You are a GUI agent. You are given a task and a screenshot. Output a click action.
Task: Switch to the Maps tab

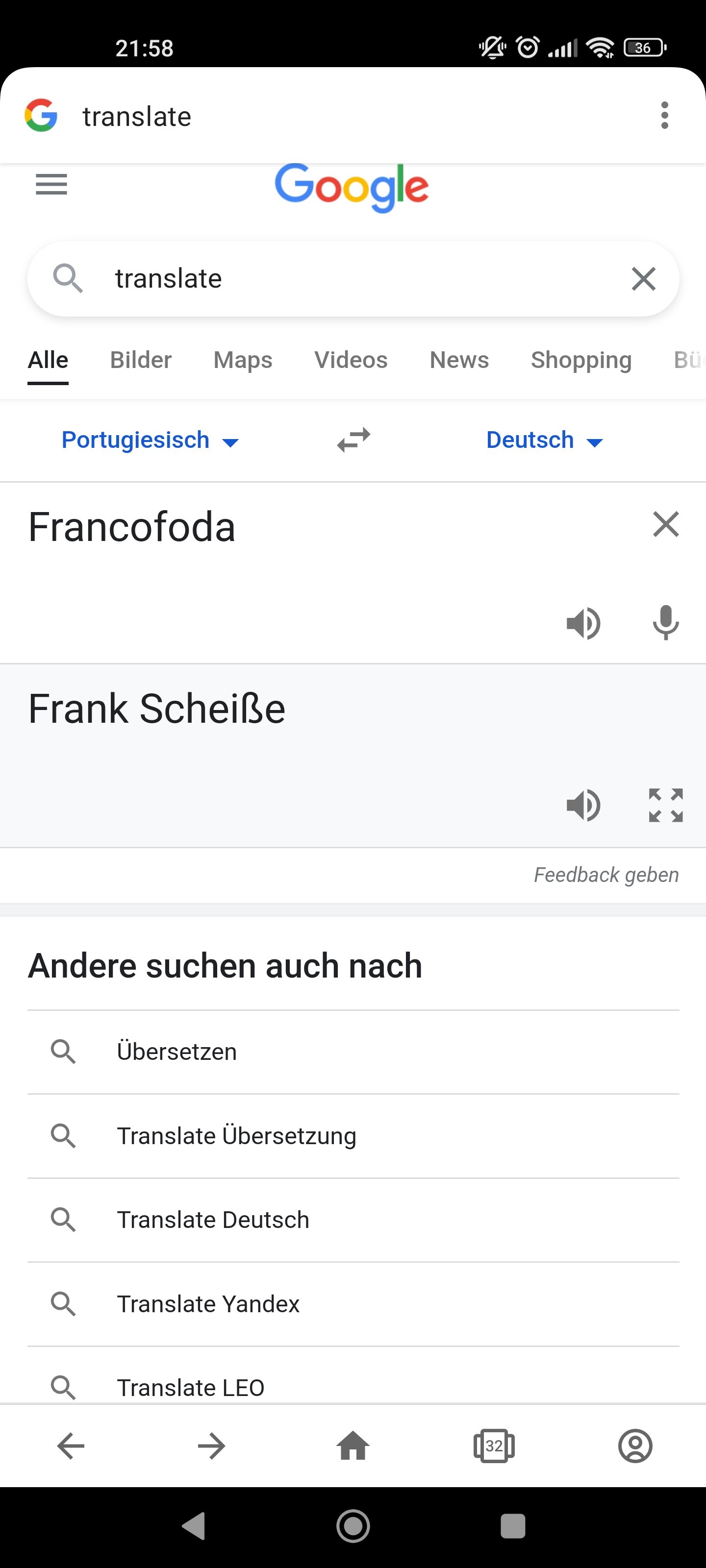242,360
